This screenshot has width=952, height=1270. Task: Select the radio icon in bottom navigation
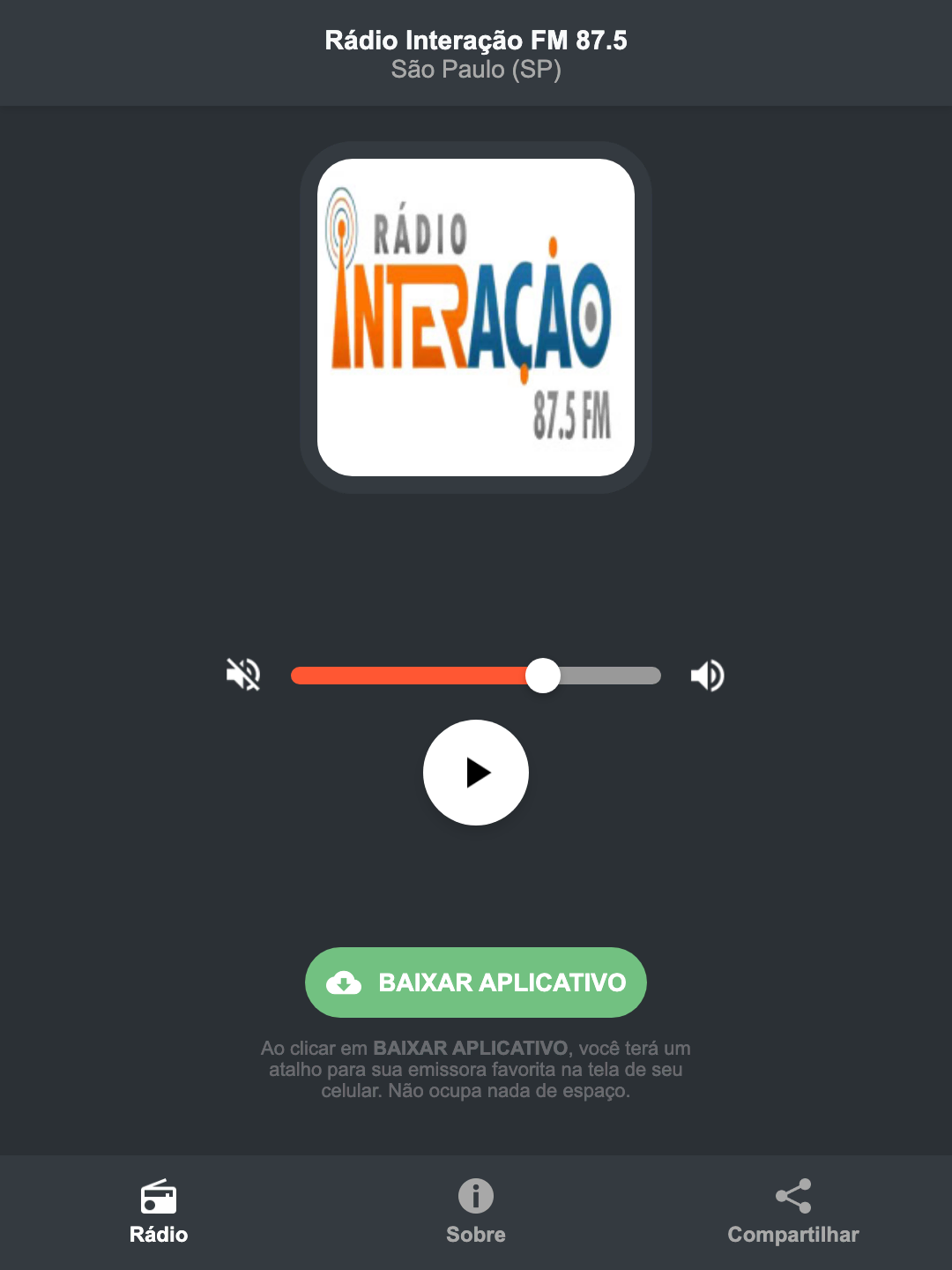pos(159,1198)
